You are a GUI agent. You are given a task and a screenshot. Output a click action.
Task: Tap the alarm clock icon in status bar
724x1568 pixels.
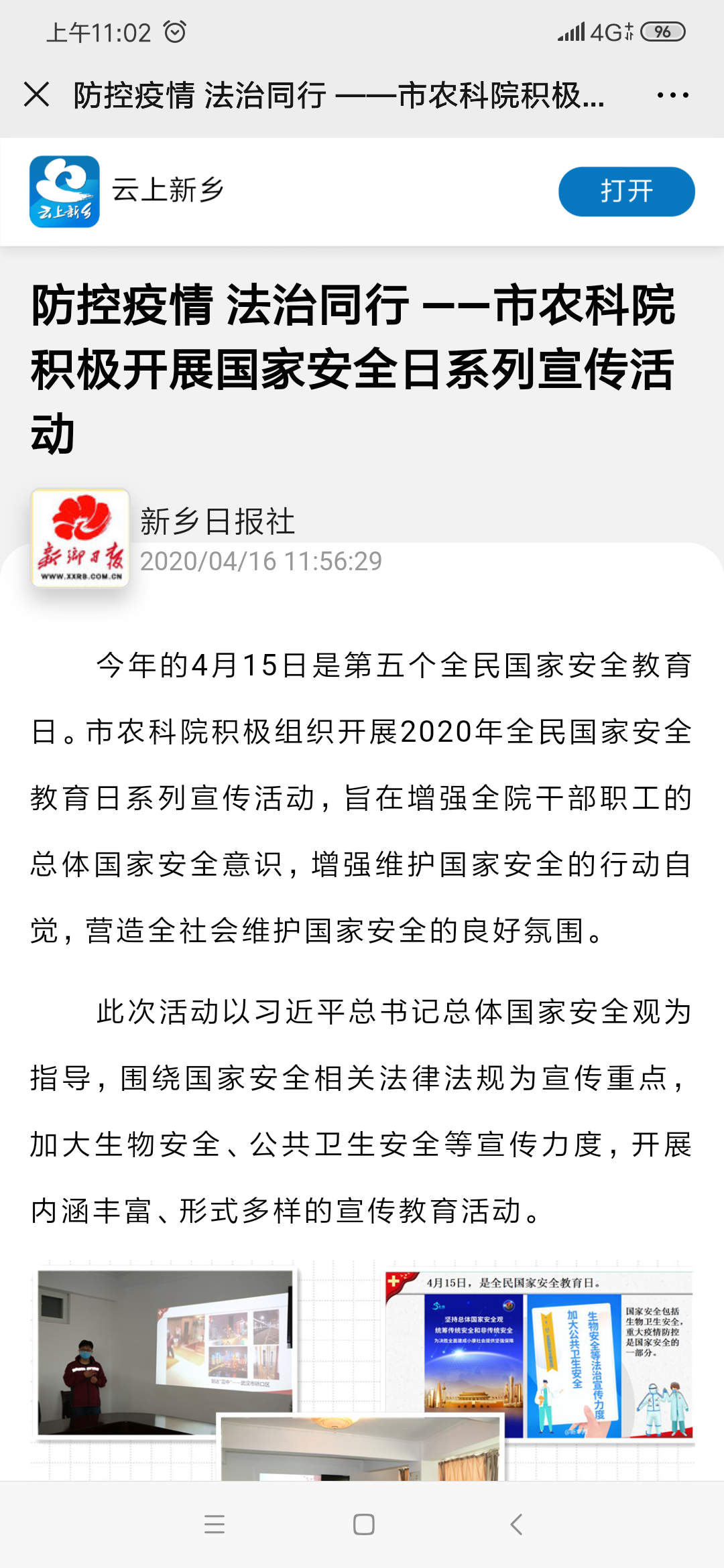click(x=176, y=31)
